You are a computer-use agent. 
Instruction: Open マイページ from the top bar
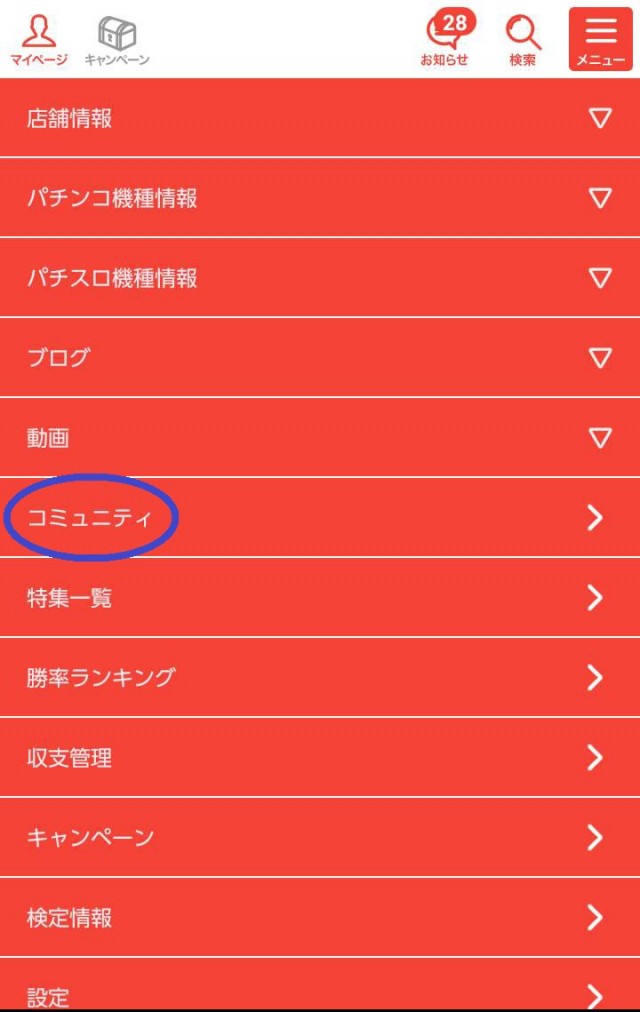(x=39, y=40)
